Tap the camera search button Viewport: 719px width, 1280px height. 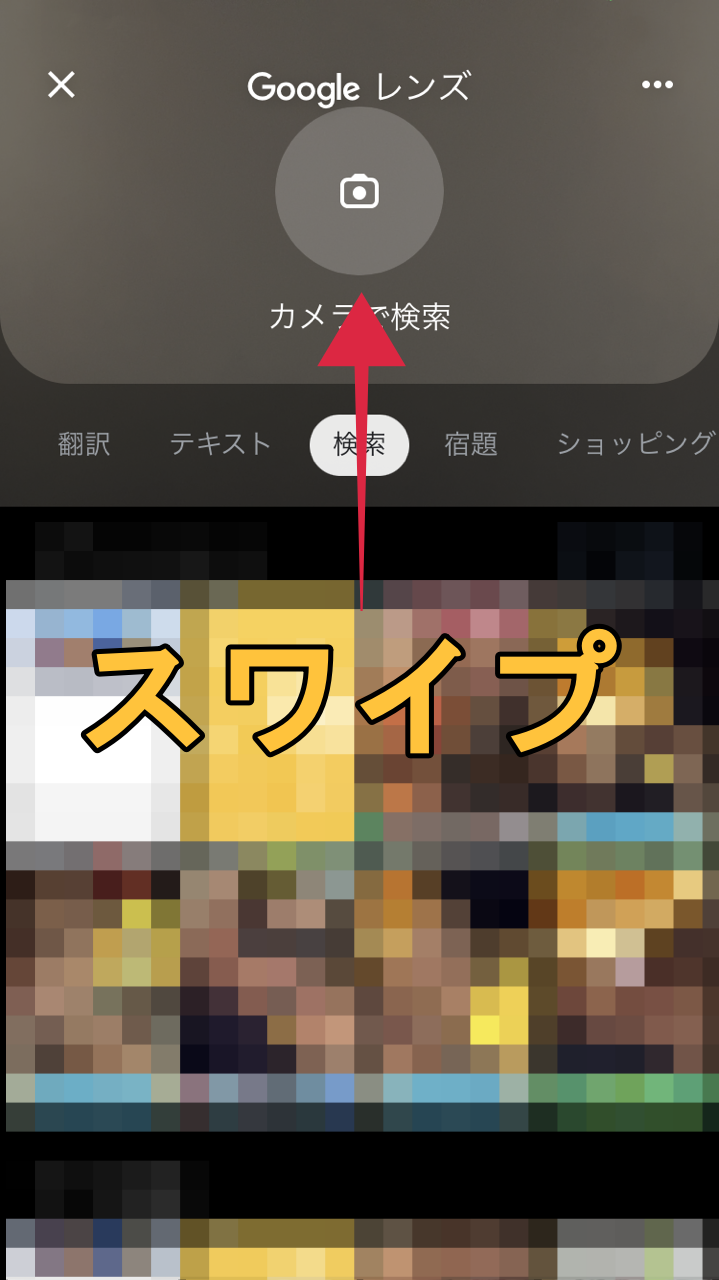pos(359,191)
